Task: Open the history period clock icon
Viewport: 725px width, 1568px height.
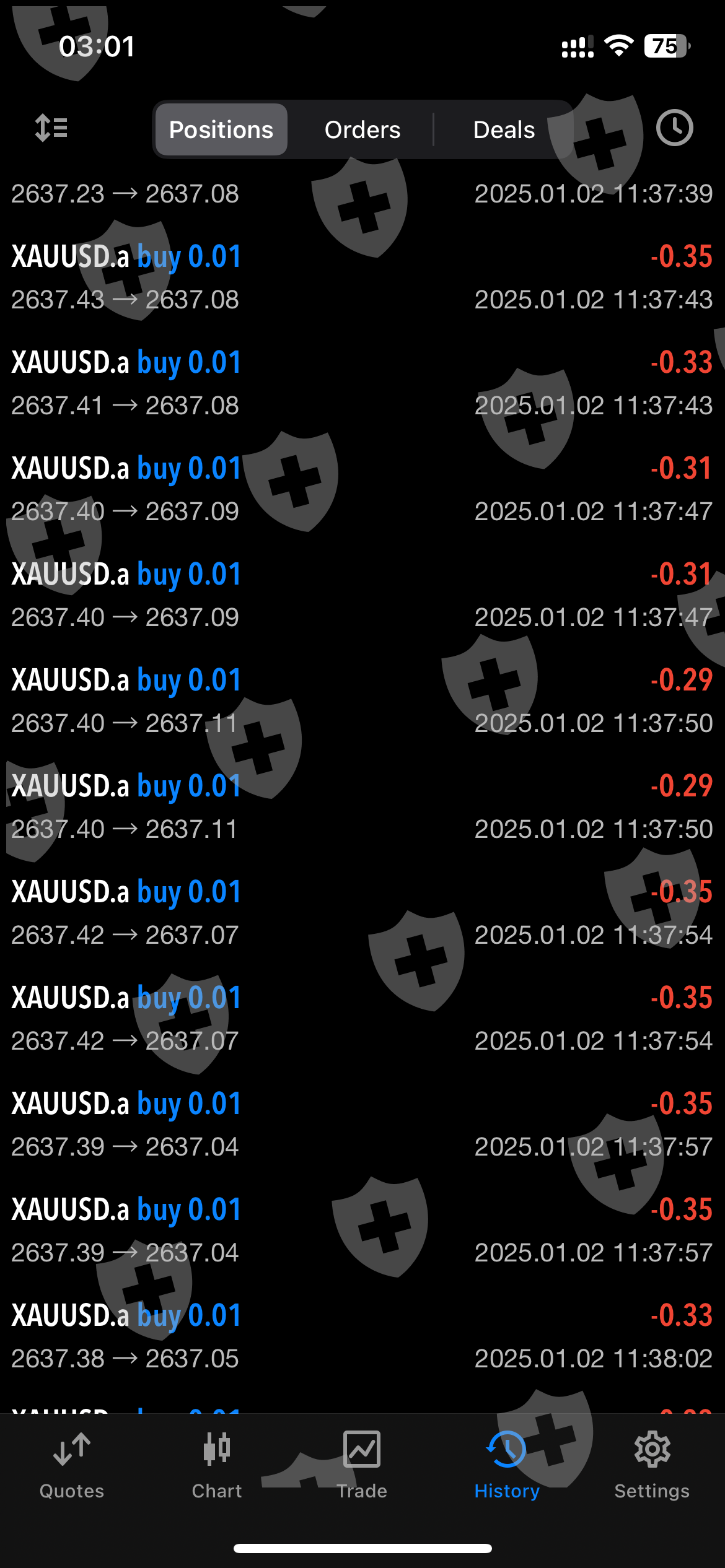Action: tap(674, 128)
